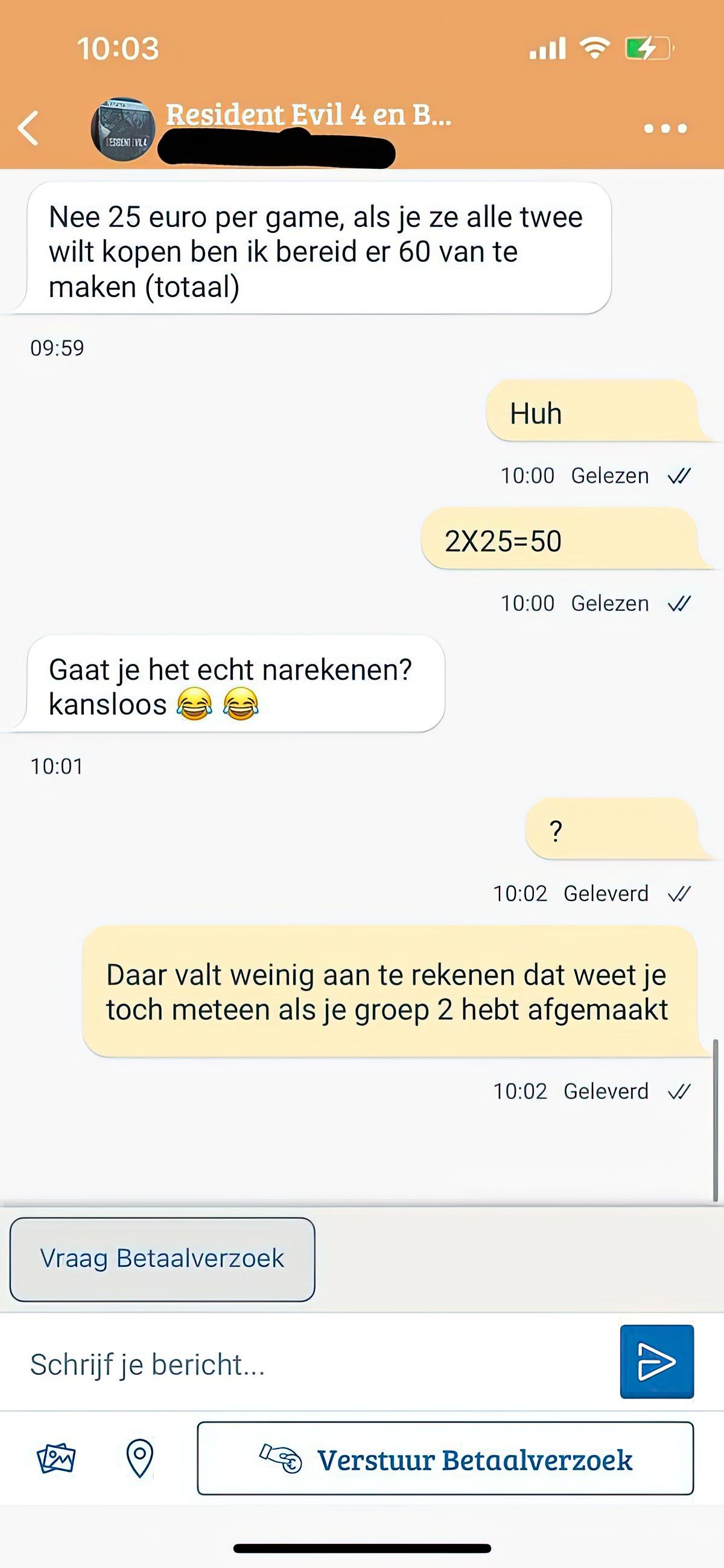Select the Vraag Betaalverzoek suggestion chip

[x=161, y=1260]
